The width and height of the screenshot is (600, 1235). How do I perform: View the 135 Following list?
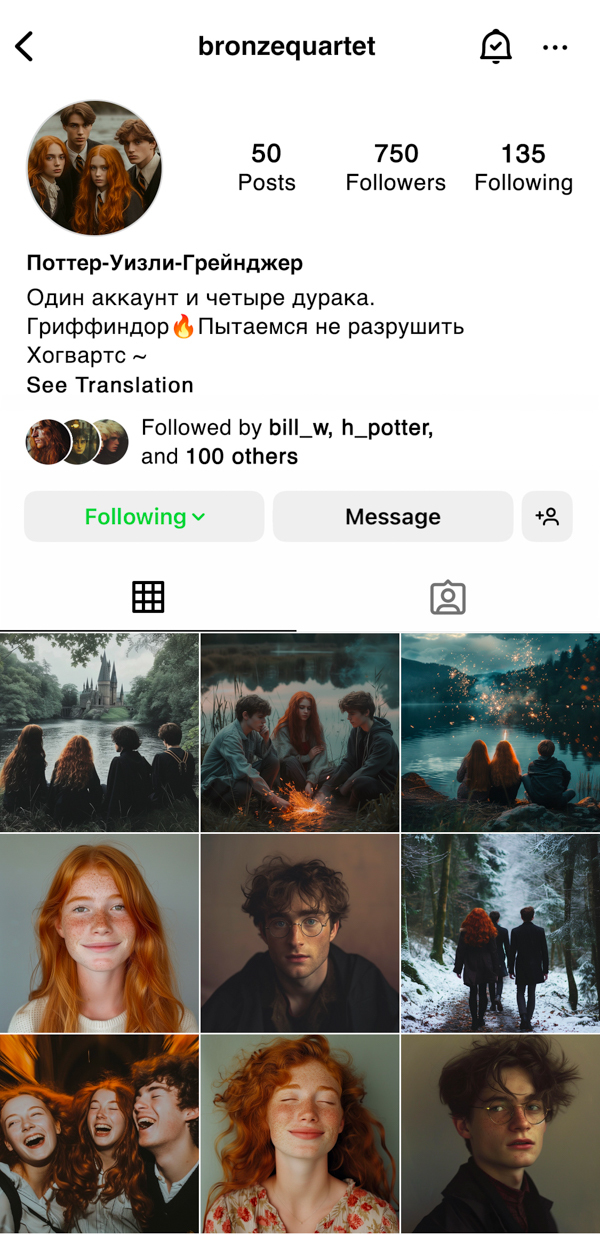click(x=523, y=167)
